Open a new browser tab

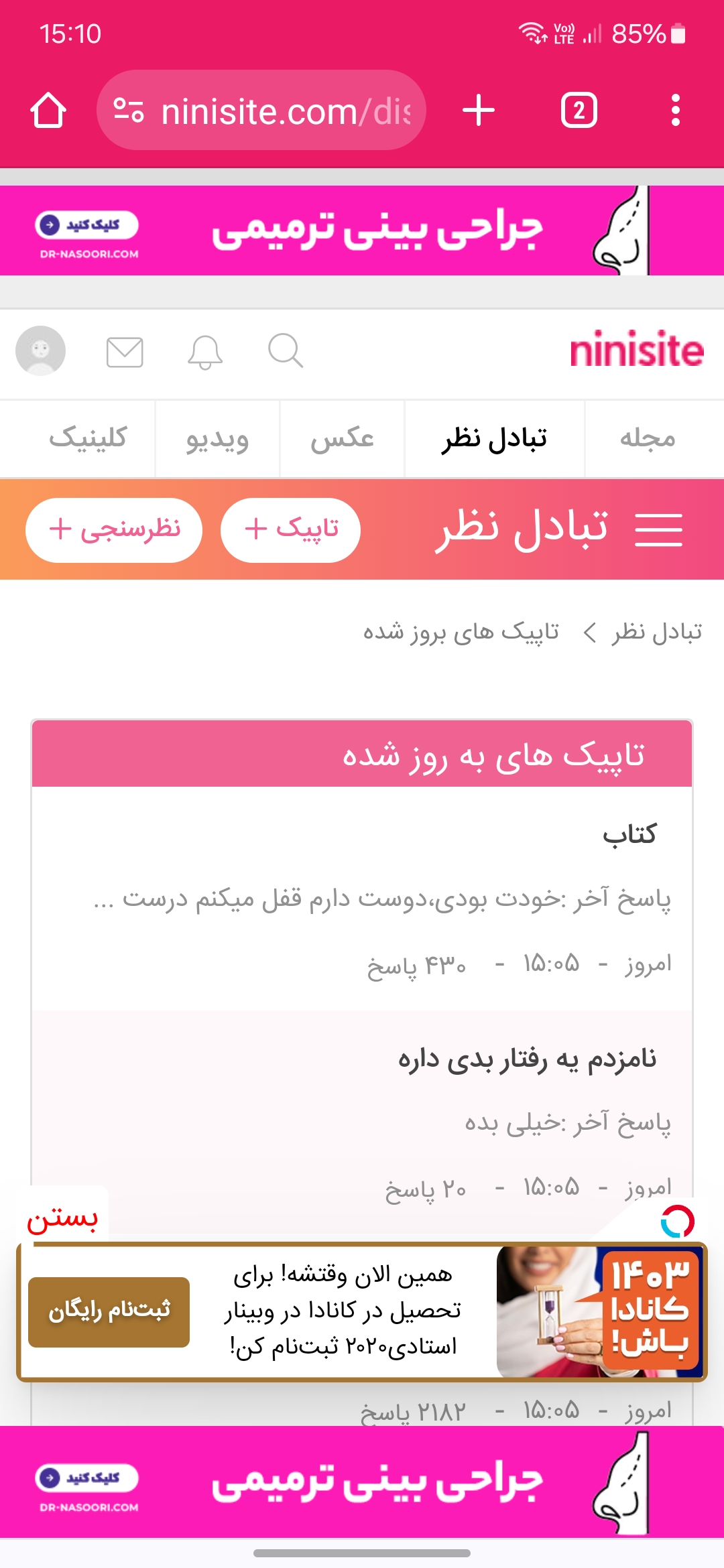tap(479, 111)
